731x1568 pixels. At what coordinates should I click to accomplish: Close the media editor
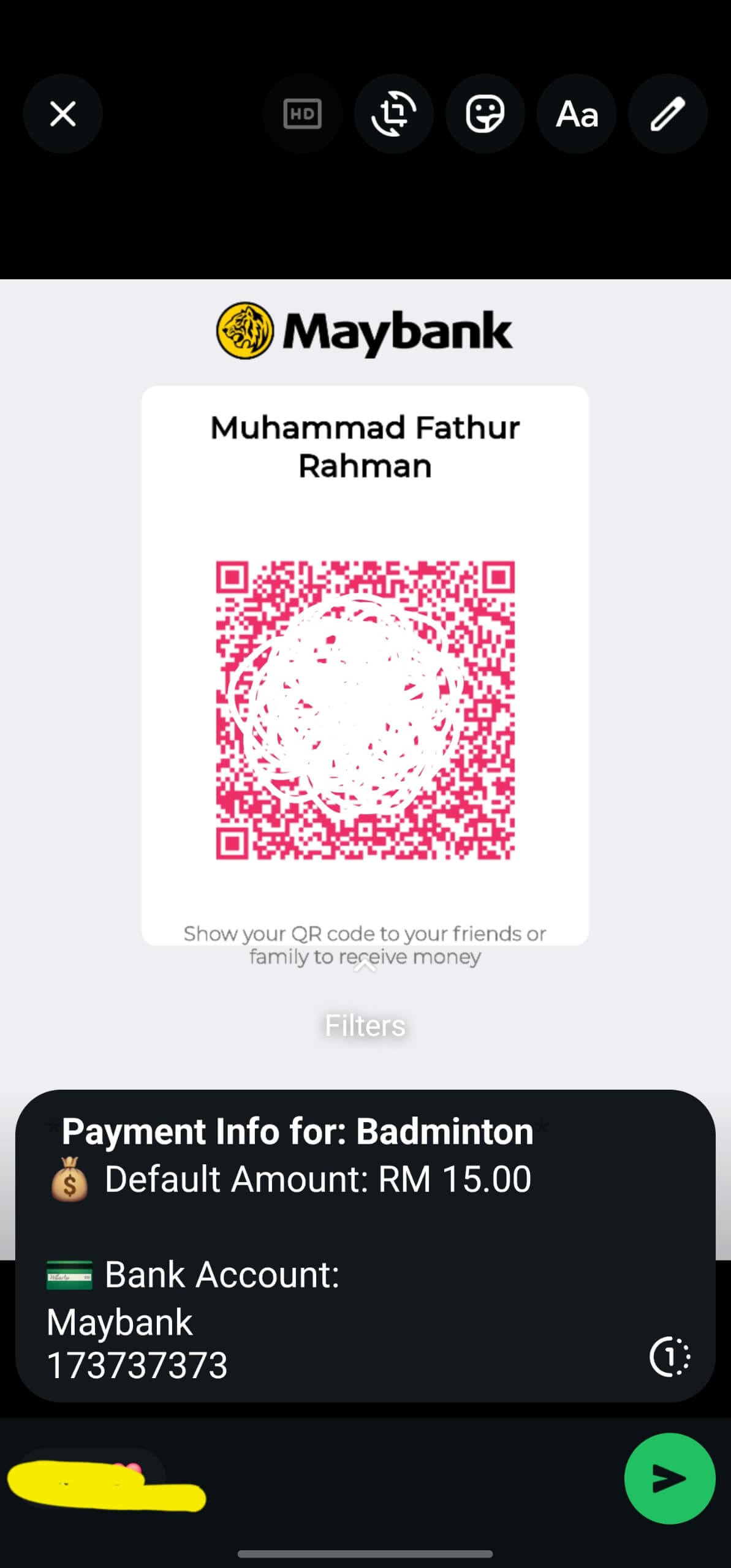(x=62, y=114)
